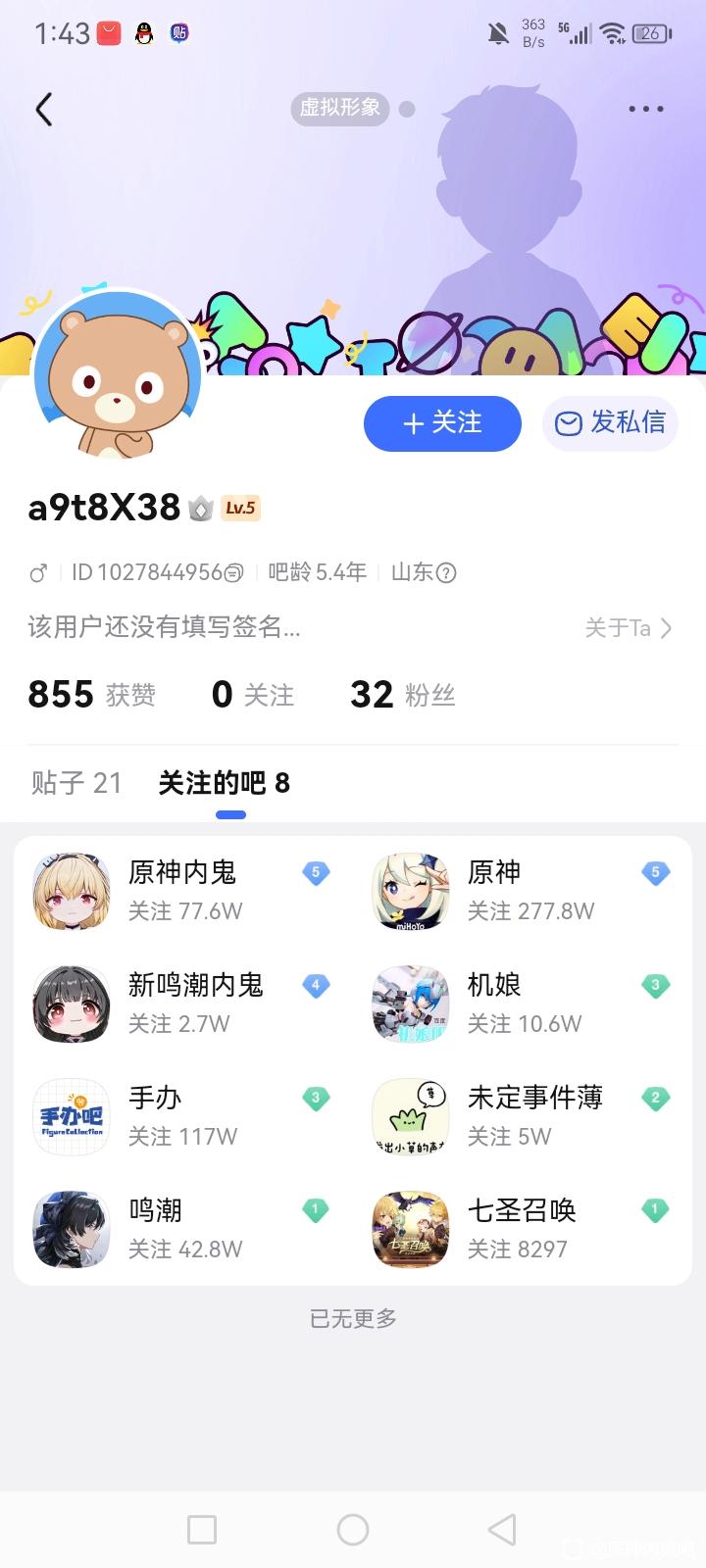The width and height of the screenshot is (706, 1568).
Task: Tap the 虚拟形象 badge
Action: click(x=340, y=108)
